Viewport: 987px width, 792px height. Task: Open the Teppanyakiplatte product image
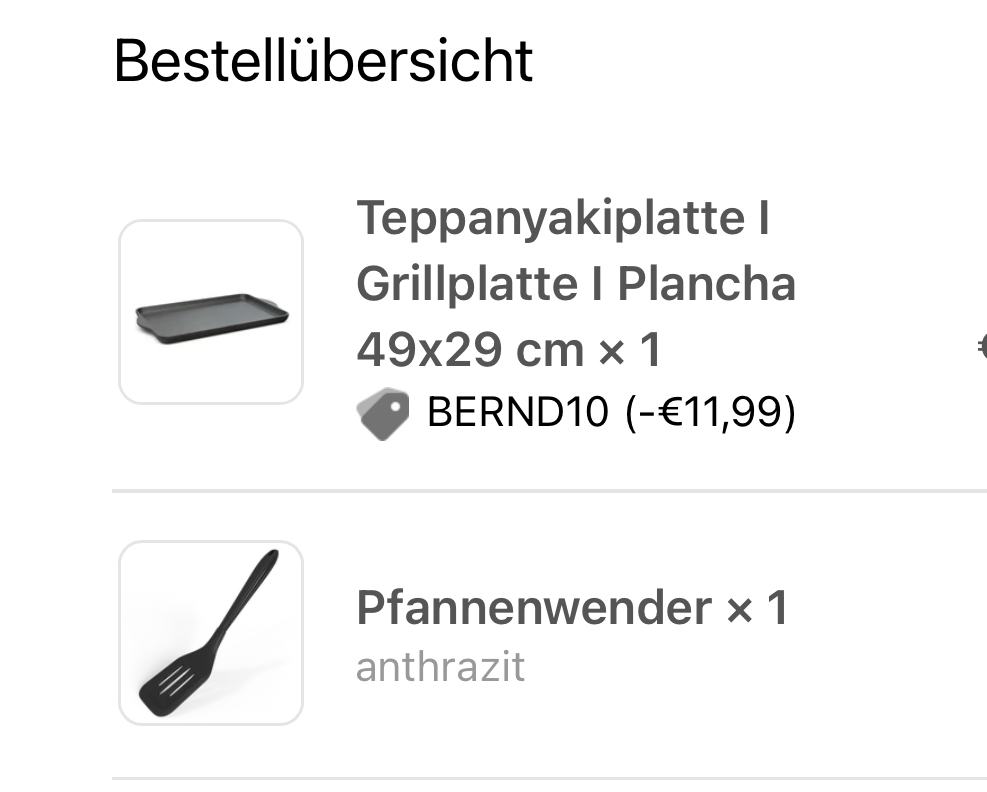pos(211,312)
